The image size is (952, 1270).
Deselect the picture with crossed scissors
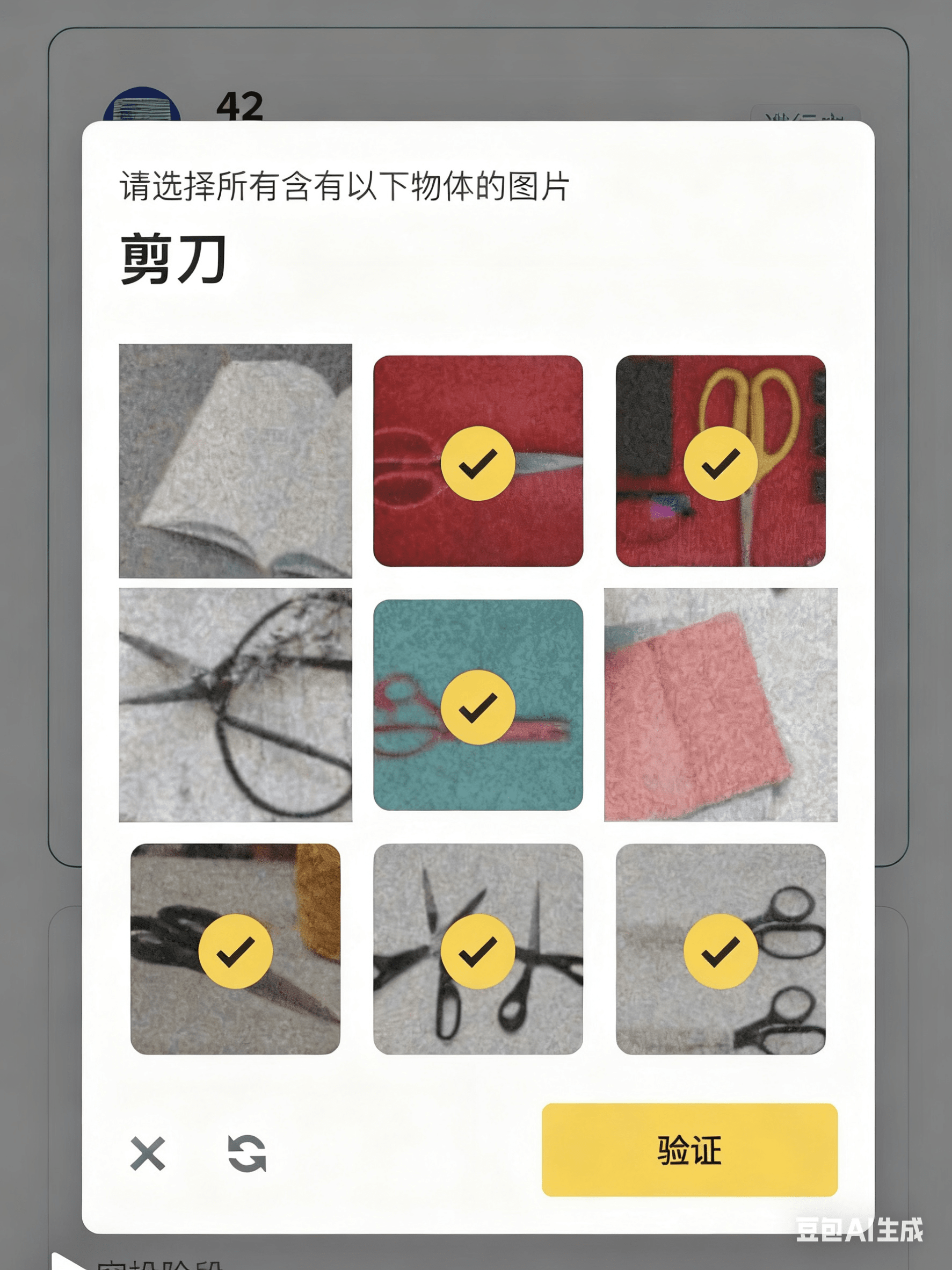[478, 949]
